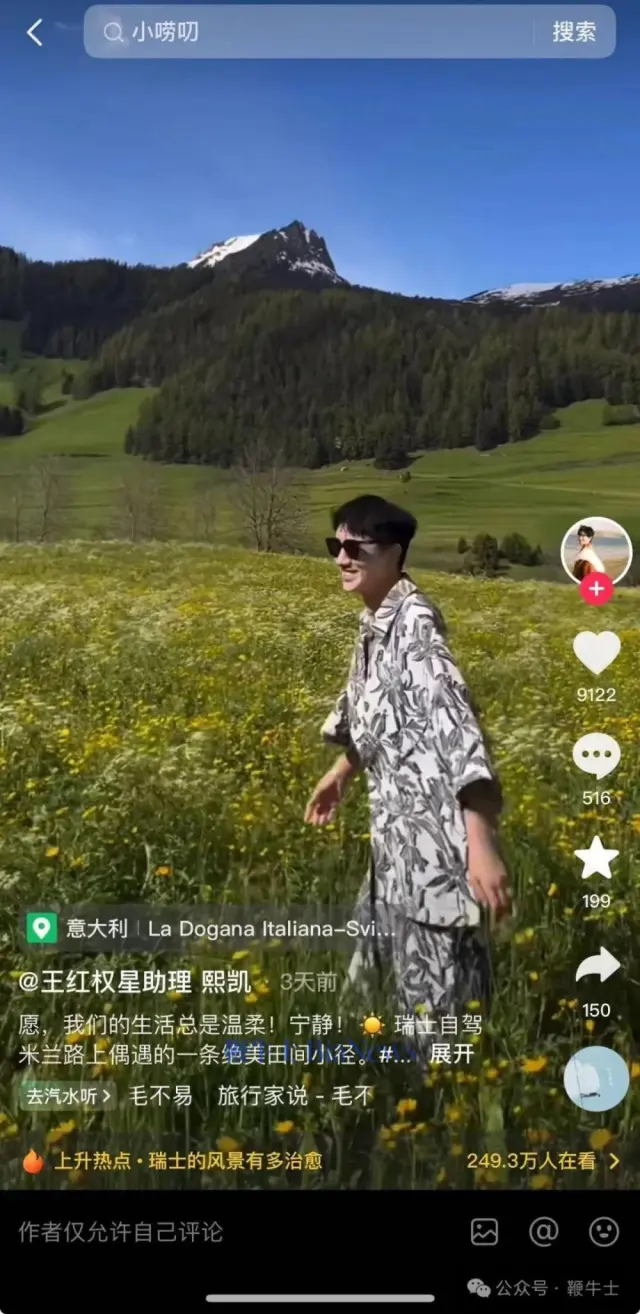Image resolution: width=640 pixels, height=1314 pixels.
Task: Tap the 去汽水听 music chip
Action: click(68, 1095)
